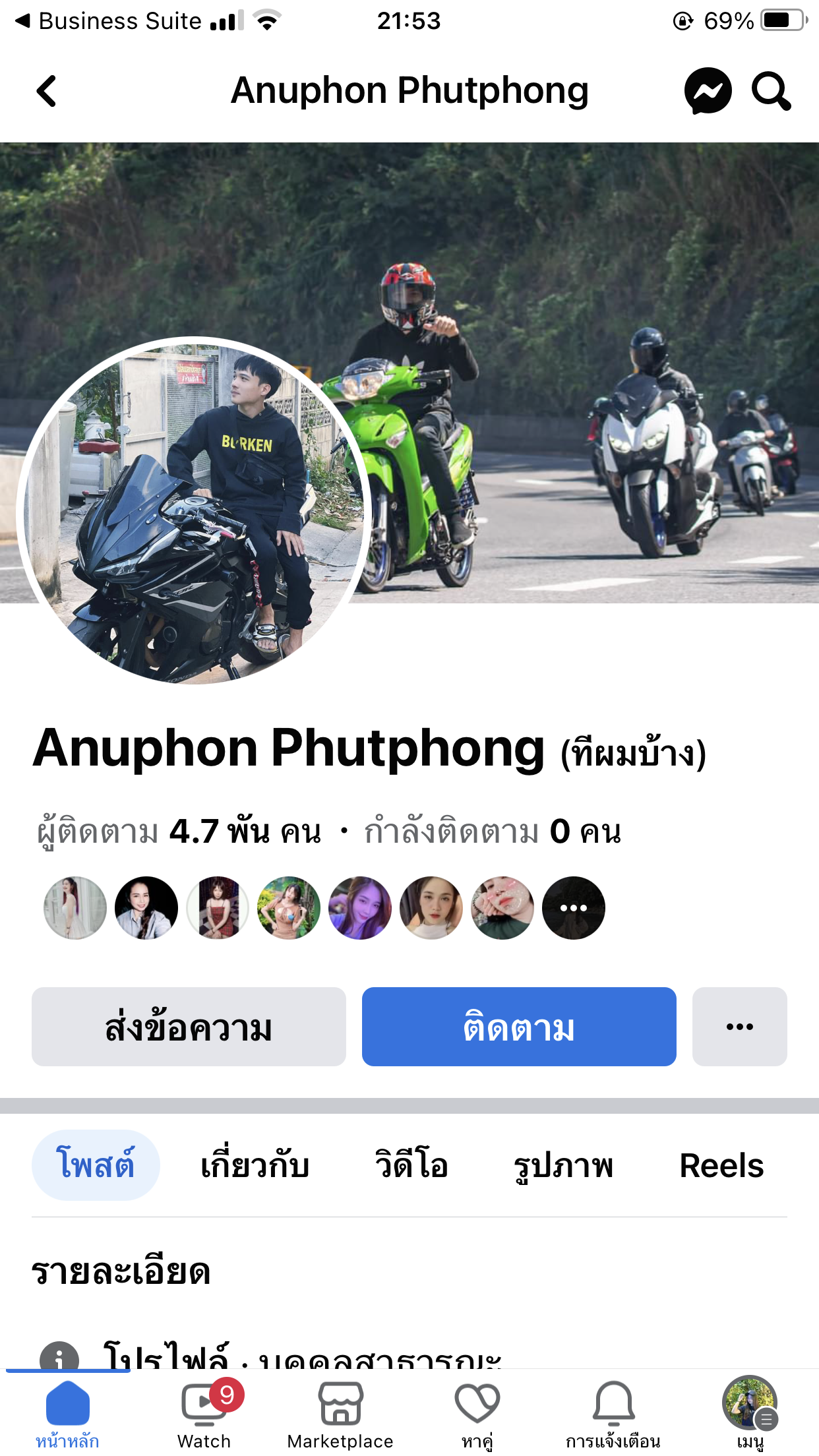Open the search magnifier icon
819x1456 pixels.
[771, 91]
